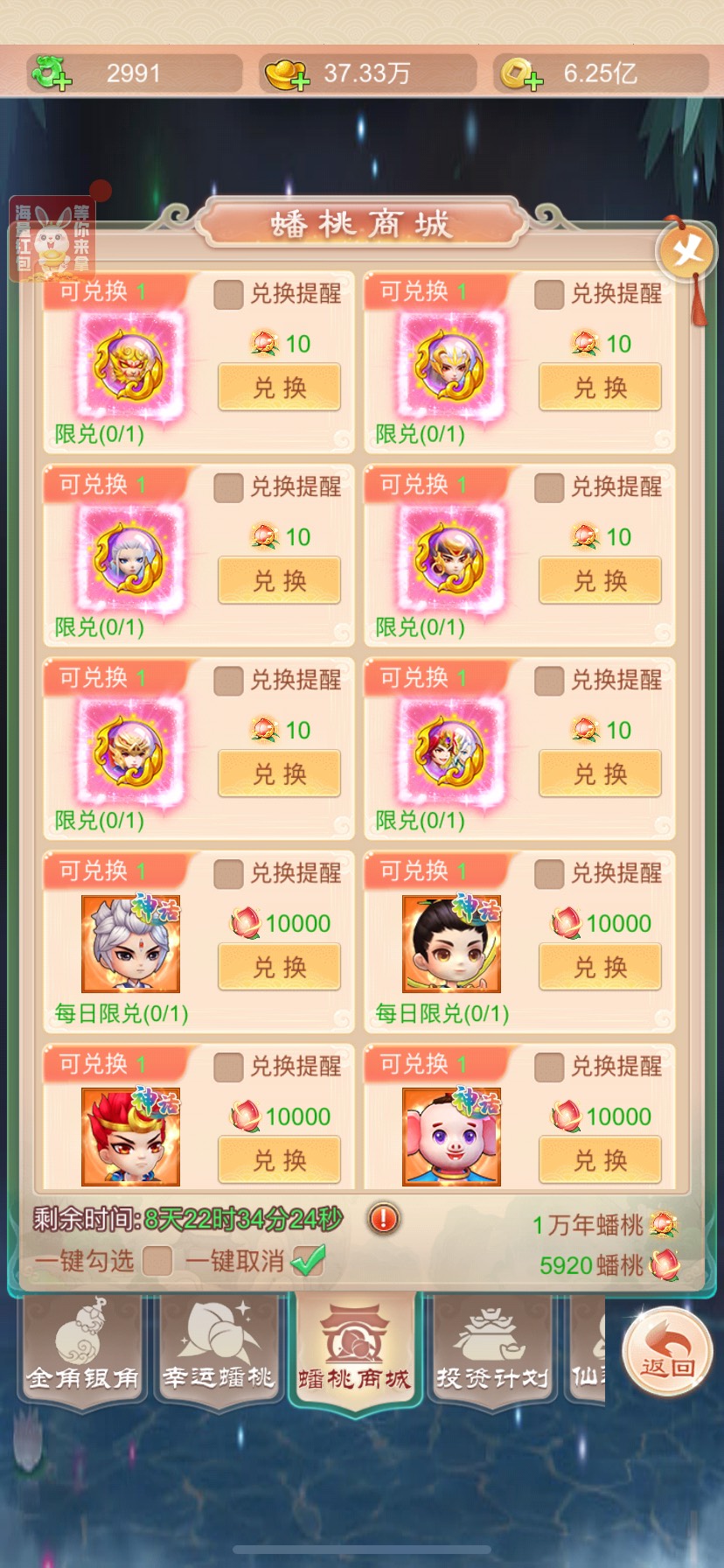Tap 兑换 for the pig hero card
This screenshot has width=724, height=1568.
pyautogui.click(x=600, y=1160)
